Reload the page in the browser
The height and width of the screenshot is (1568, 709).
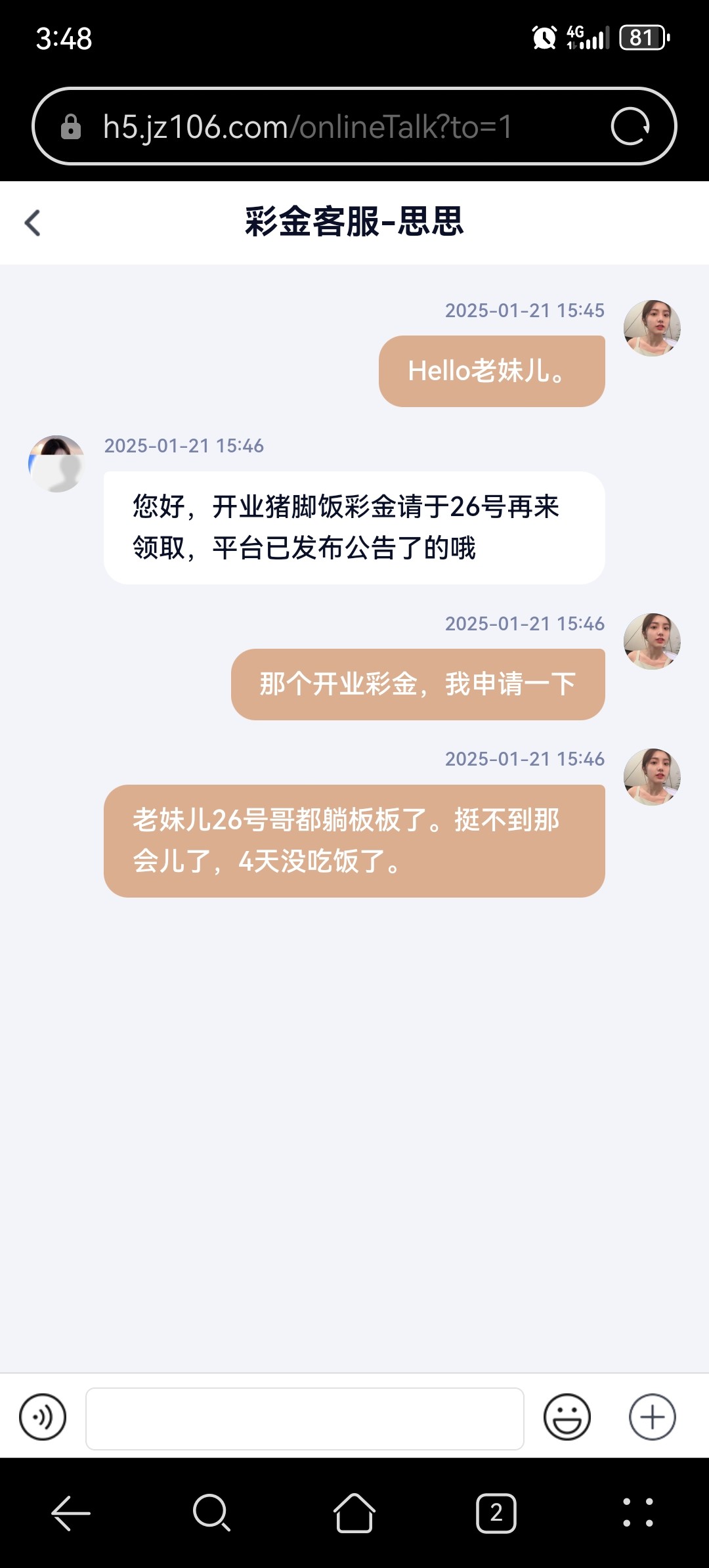pos(630,126)
